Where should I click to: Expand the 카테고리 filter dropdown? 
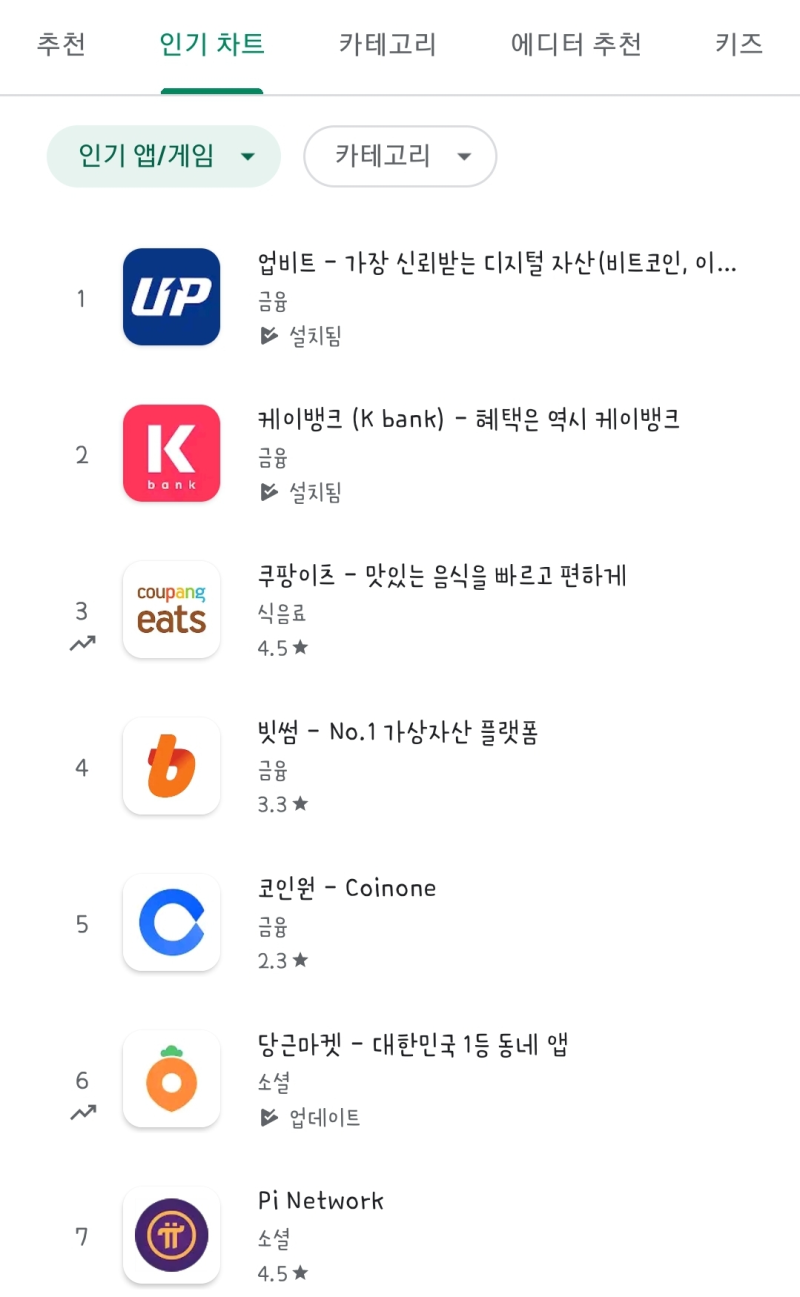(399, 156)
